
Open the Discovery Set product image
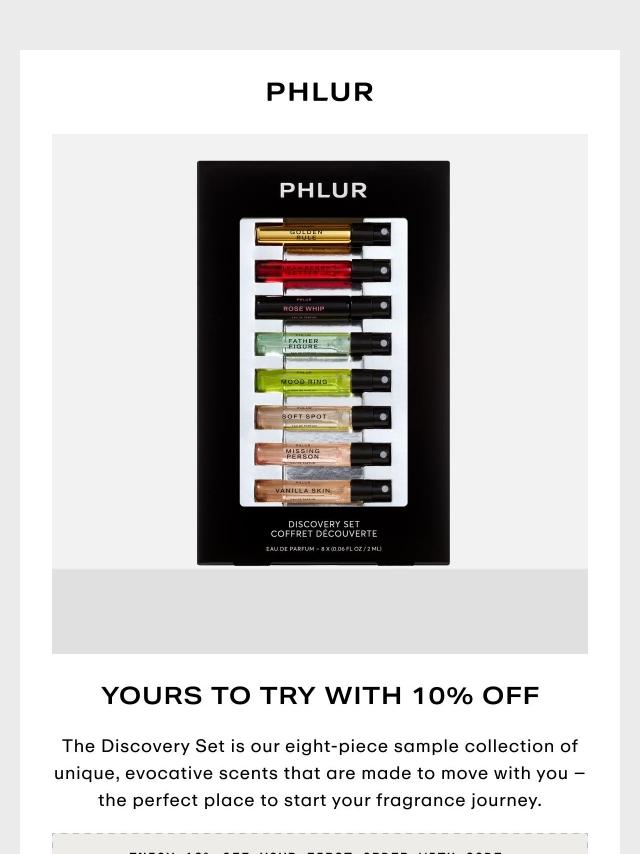[x=322, y=365]
